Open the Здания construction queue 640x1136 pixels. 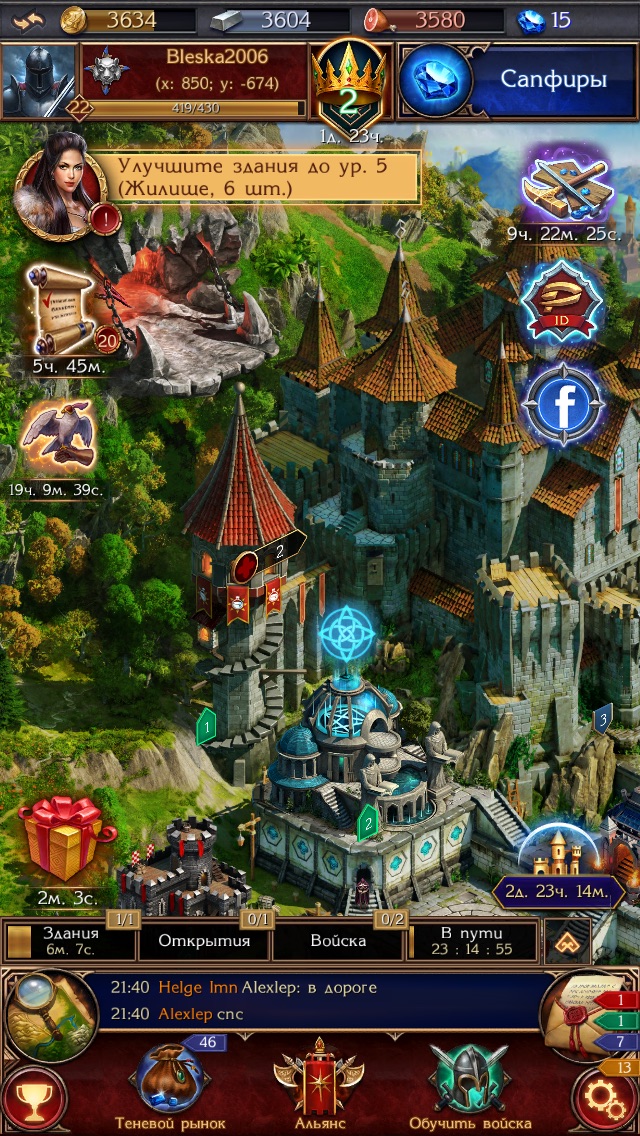point(70,942)
